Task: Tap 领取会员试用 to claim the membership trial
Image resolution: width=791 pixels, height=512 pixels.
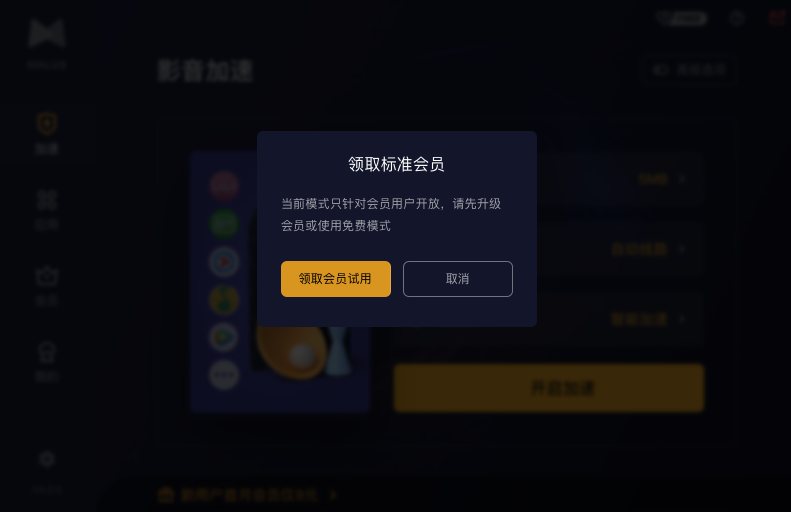Action: tap(335, 279)
